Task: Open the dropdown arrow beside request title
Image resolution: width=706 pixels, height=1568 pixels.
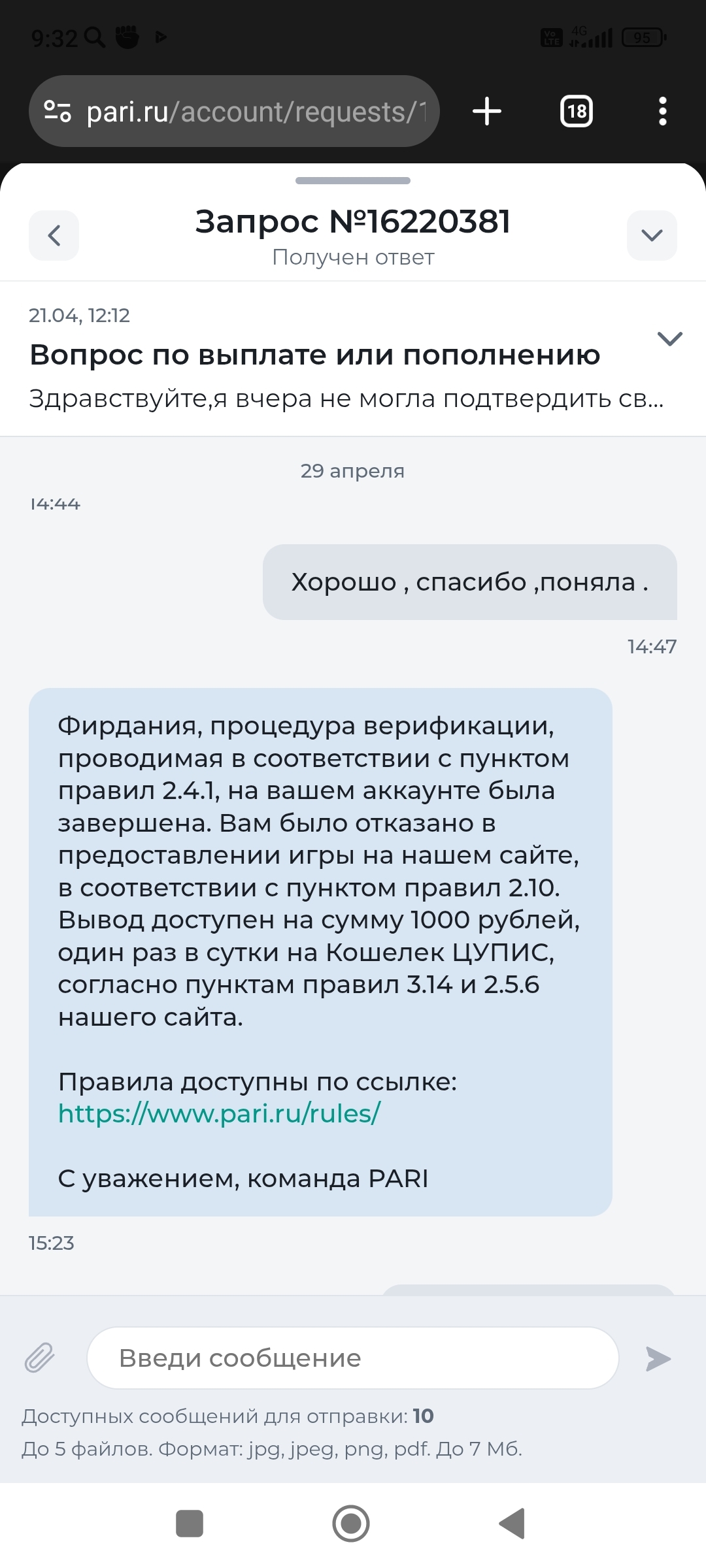Action: [x=652, y=235]
